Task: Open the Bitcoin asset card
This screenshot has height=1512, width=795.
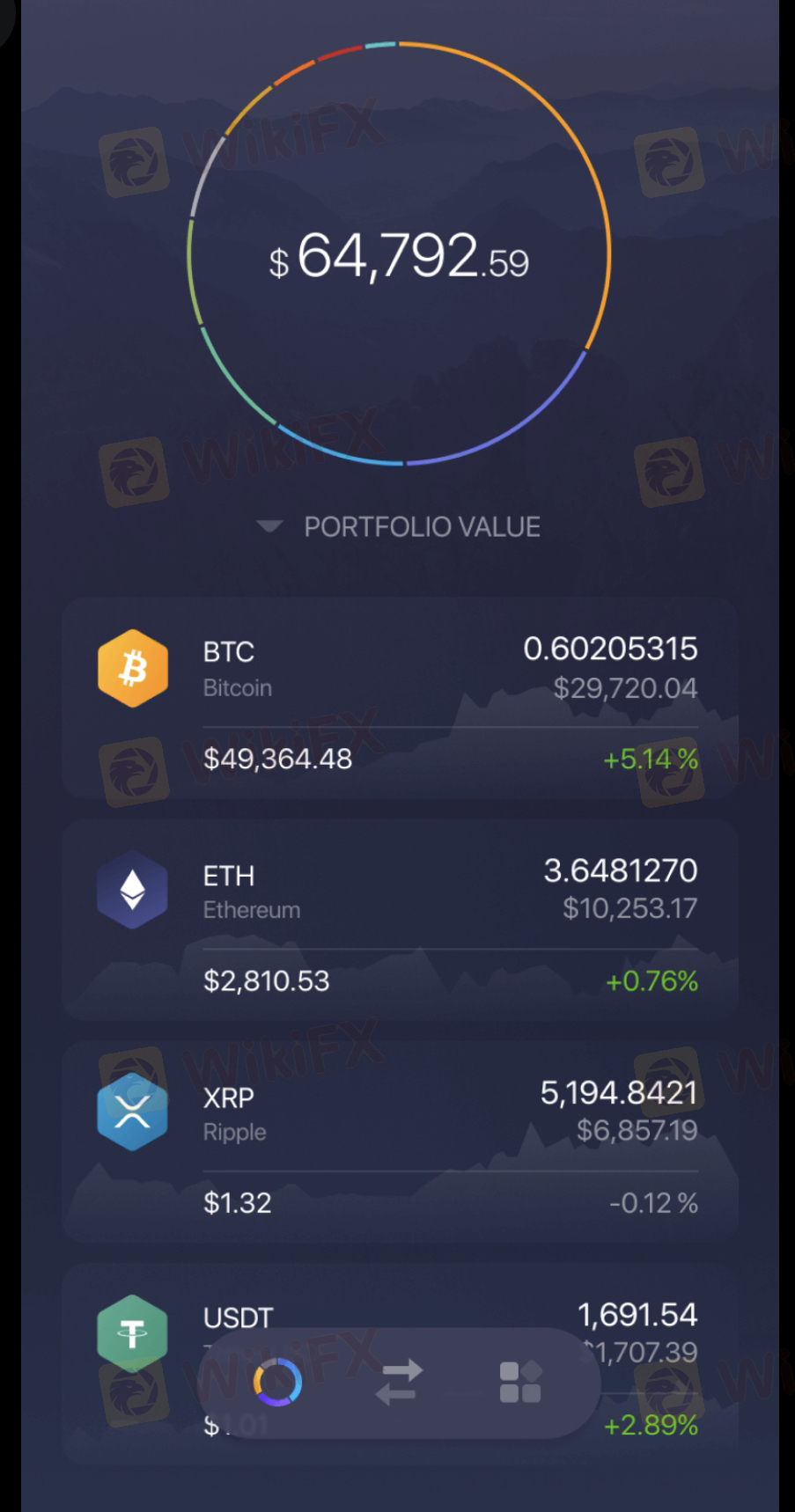Action: click(400, 698)
